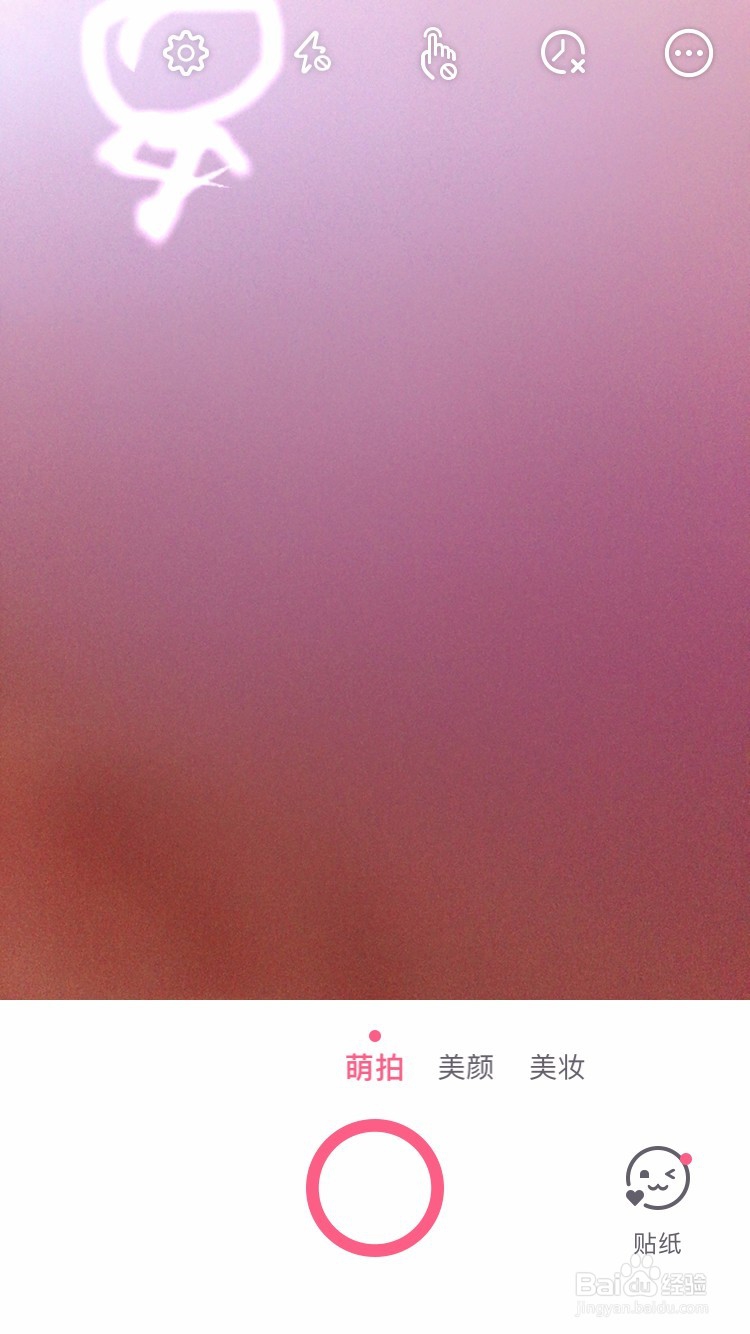Toggle the flash icon

pyautogui.click(x=312, y=53)
